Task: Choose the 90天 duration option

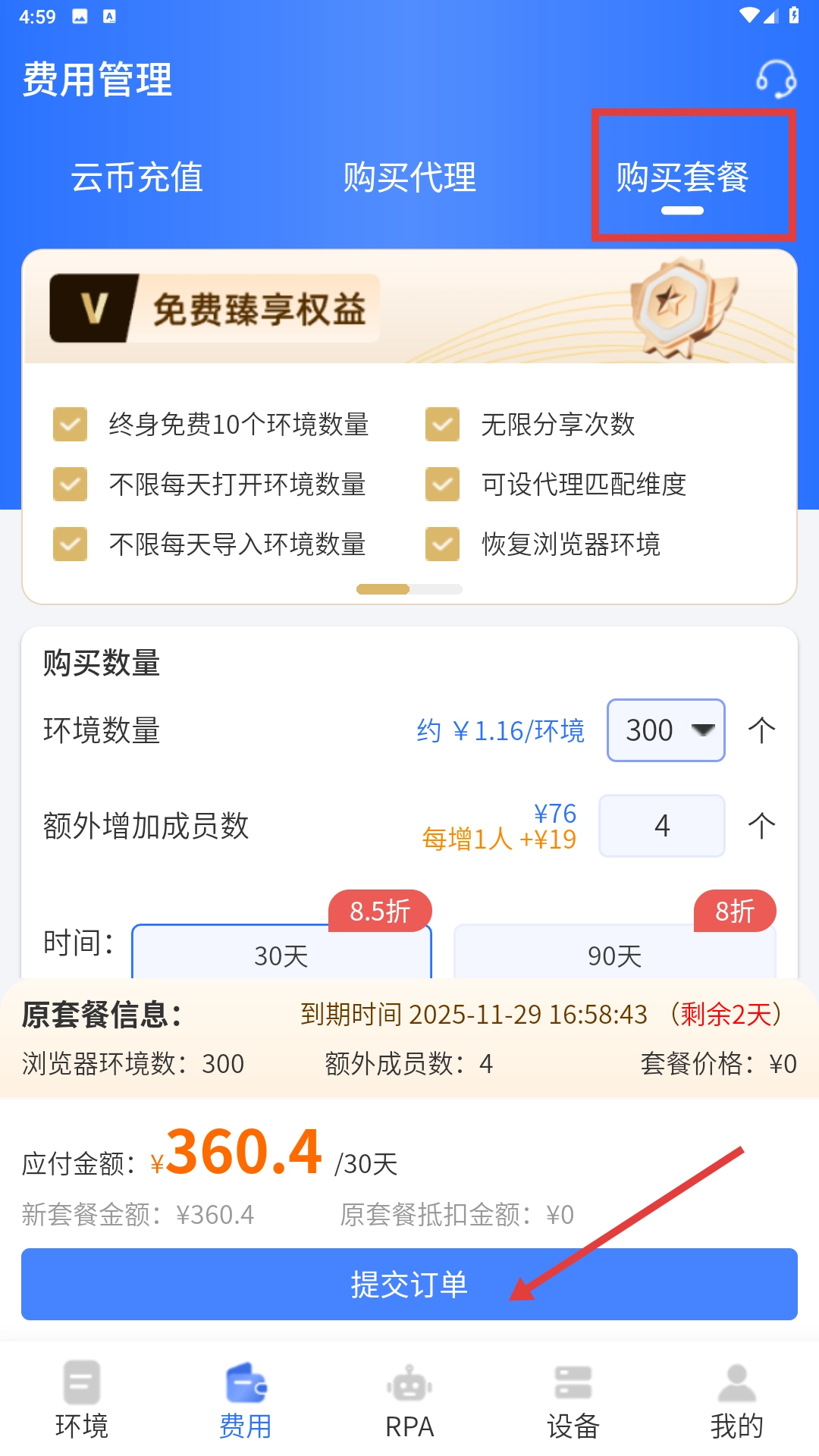Action: click(614, 955)
